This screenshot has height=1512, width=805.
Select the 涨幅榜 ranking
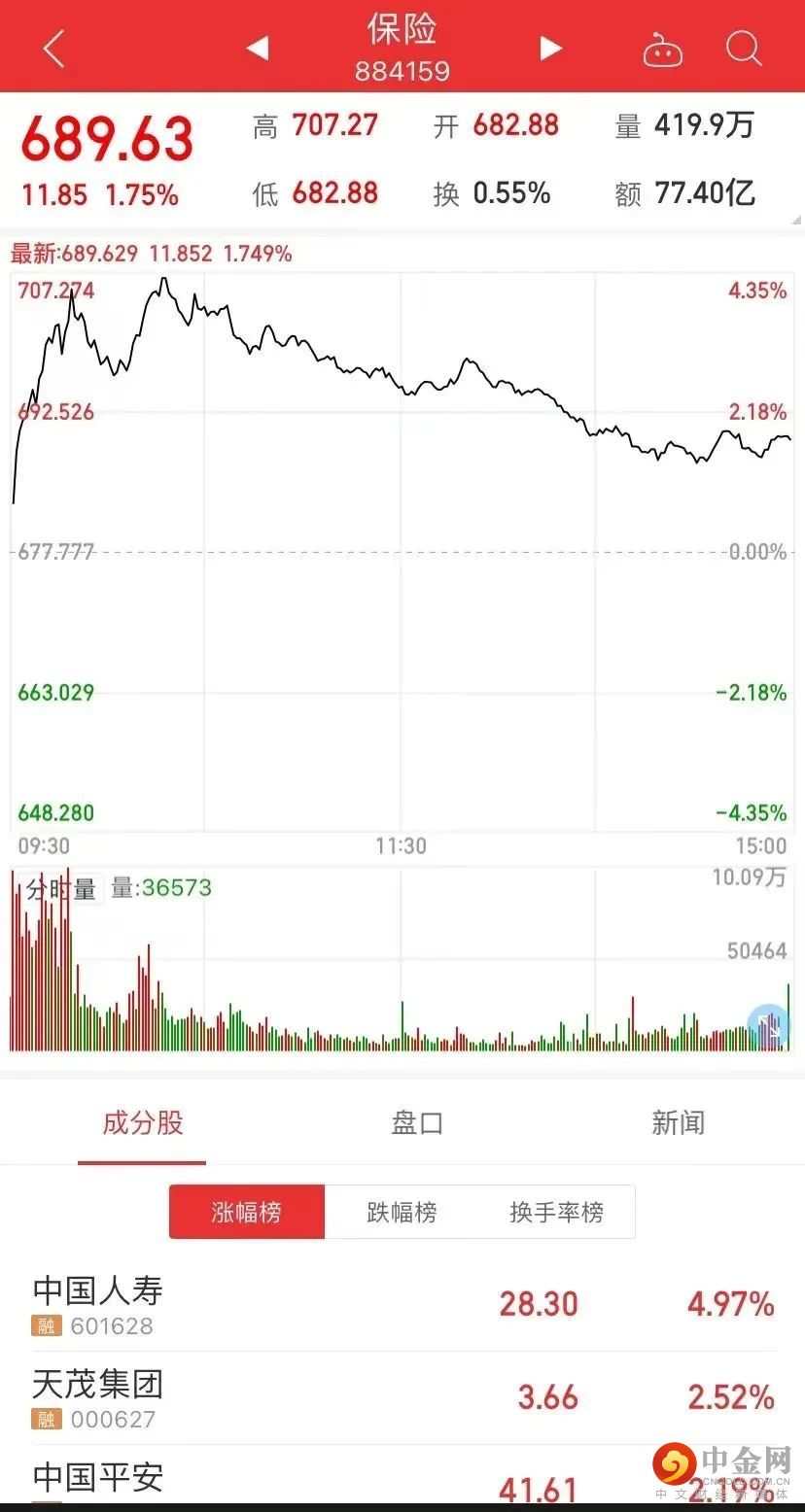click(x=247, y=1212)
